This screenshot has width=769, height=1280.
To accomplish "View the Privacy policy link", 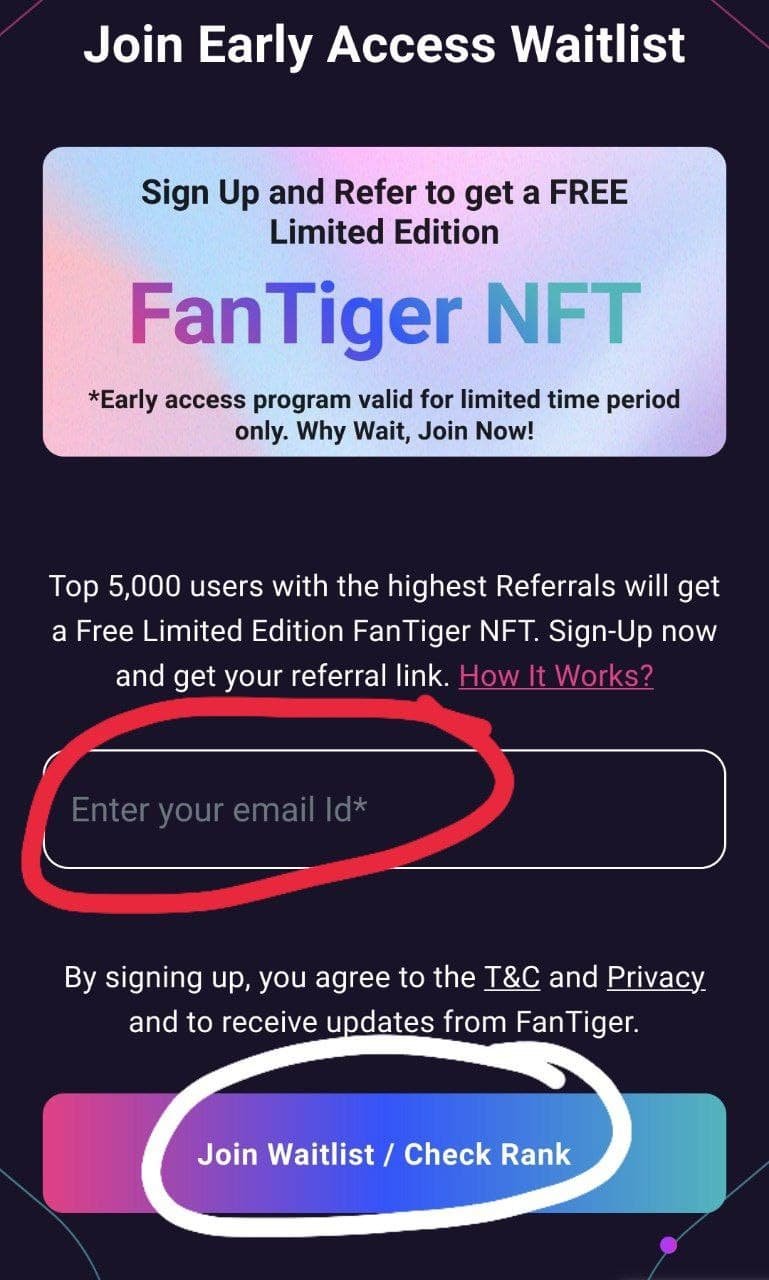I will click(656, 976).
